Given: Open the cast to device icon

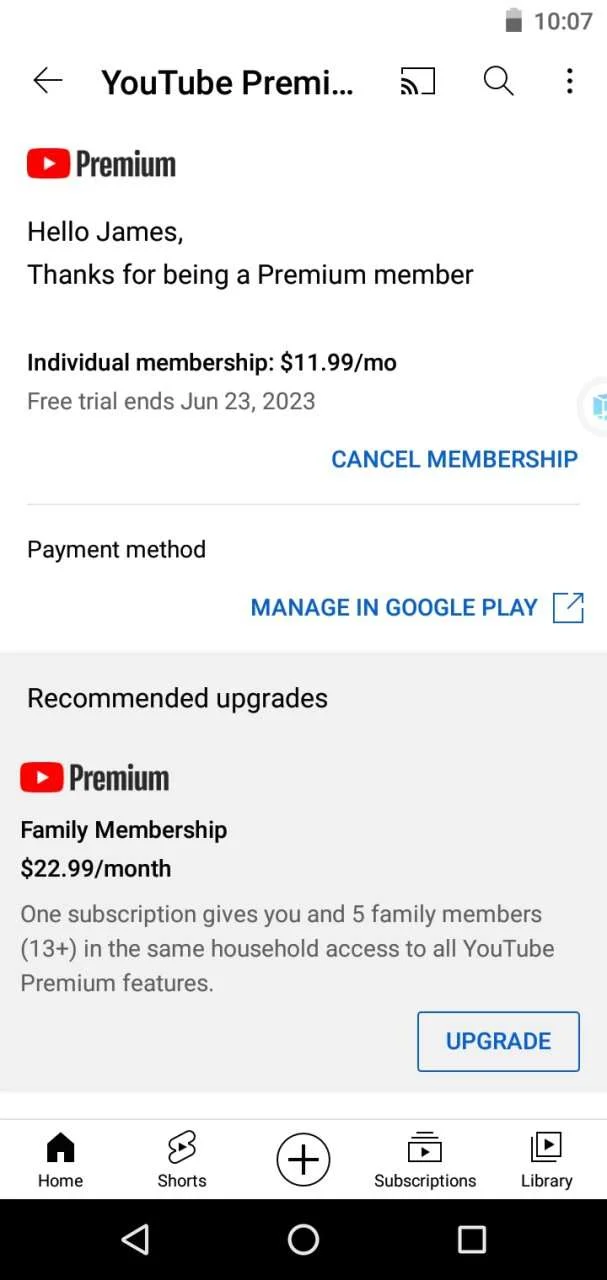Looking at the screenshot, I should pos(418,81).
